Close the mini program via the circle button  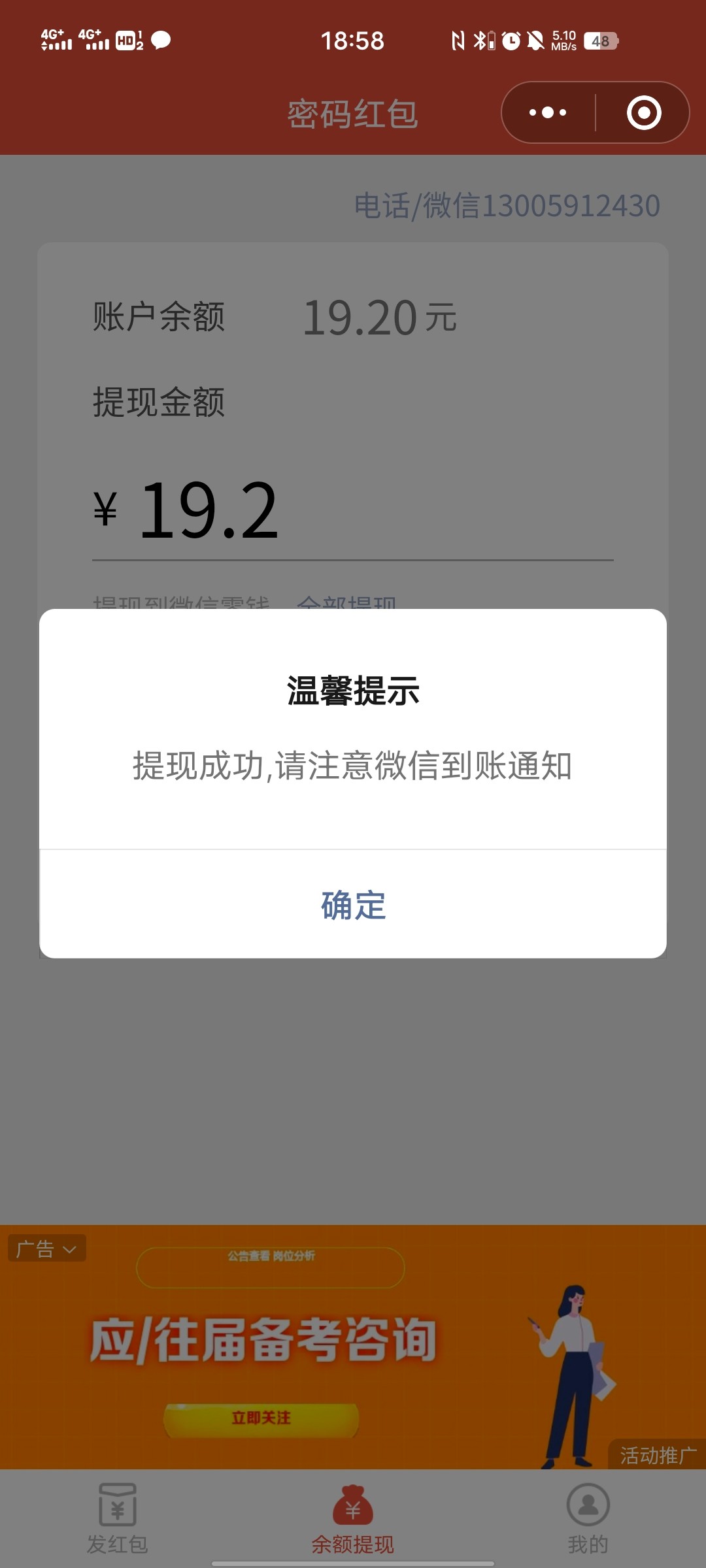(x=644, y=112)
